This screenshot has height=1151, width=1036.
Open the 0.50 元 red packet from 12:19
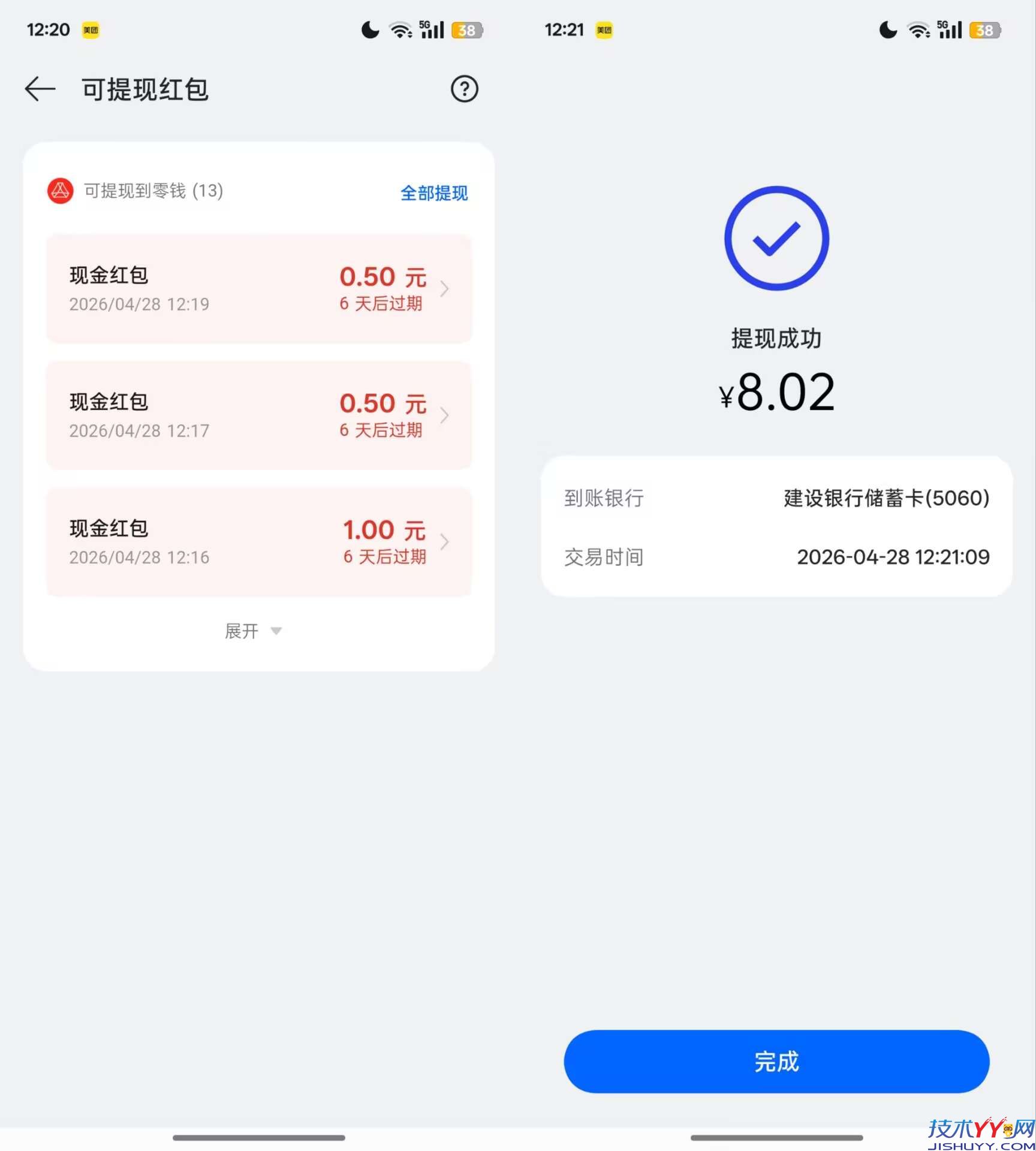(259, 289)
